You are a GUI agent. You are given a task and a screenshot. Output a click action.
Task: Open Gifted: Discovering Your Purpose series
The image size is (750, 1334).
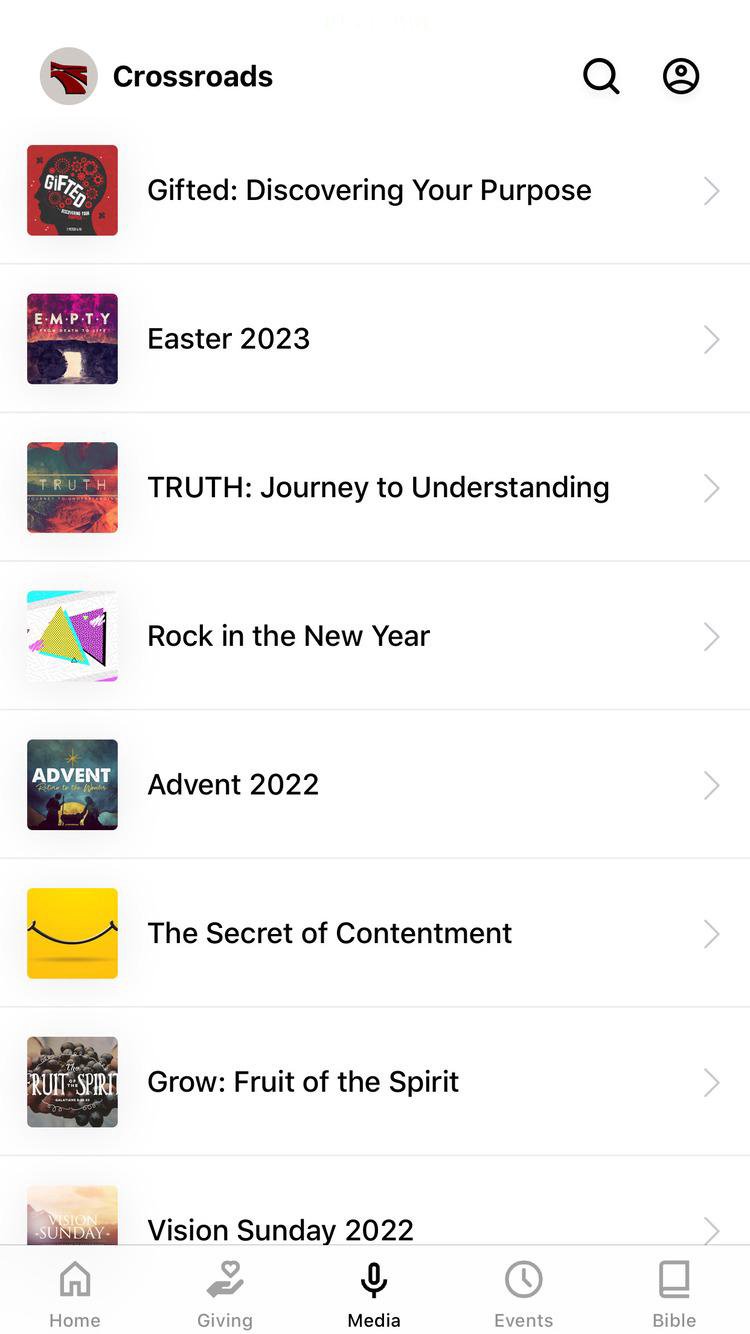(x=369, y=190)
